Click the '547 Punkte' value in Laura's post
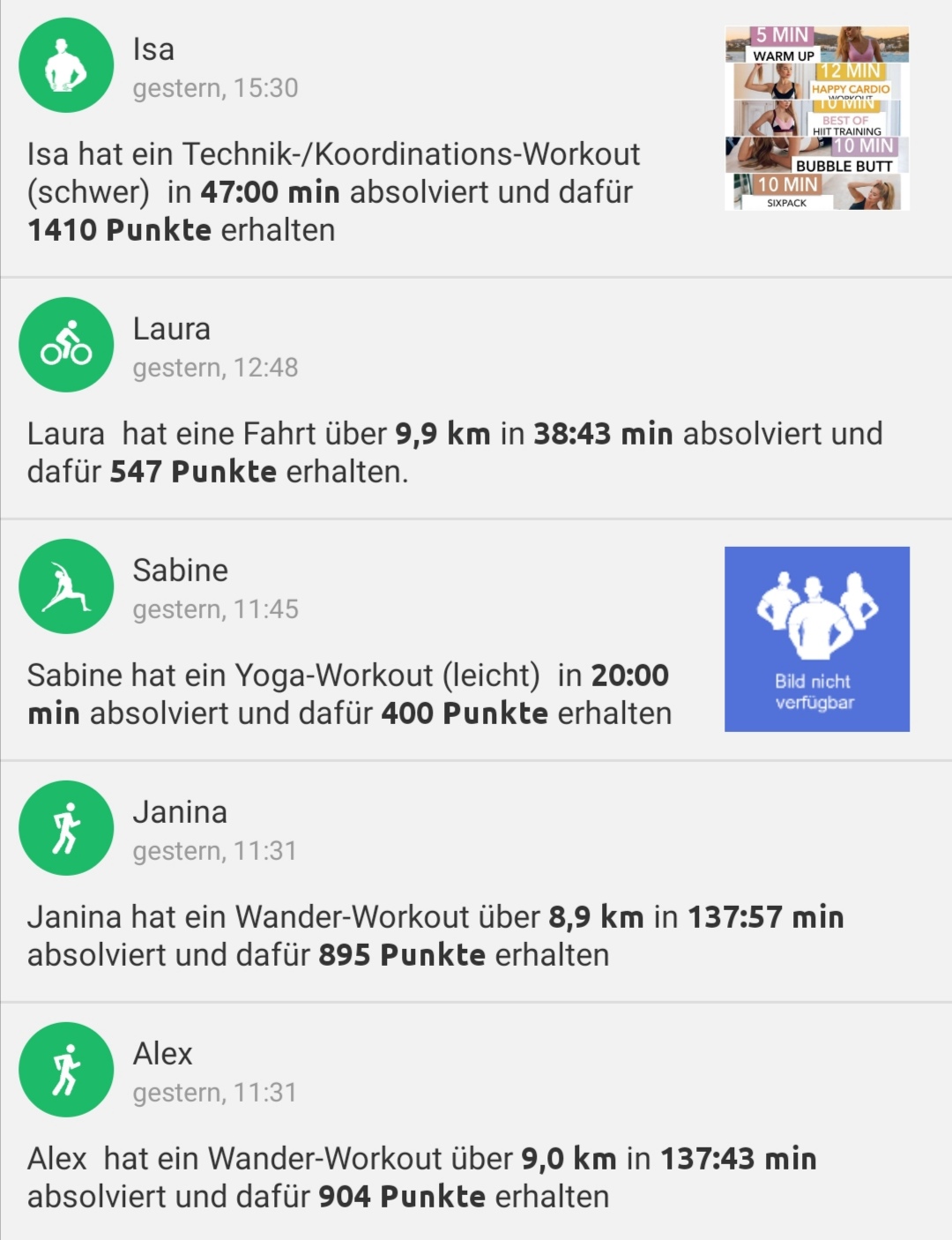This screenshot has height=1240, width=952. tap(192, 472)
